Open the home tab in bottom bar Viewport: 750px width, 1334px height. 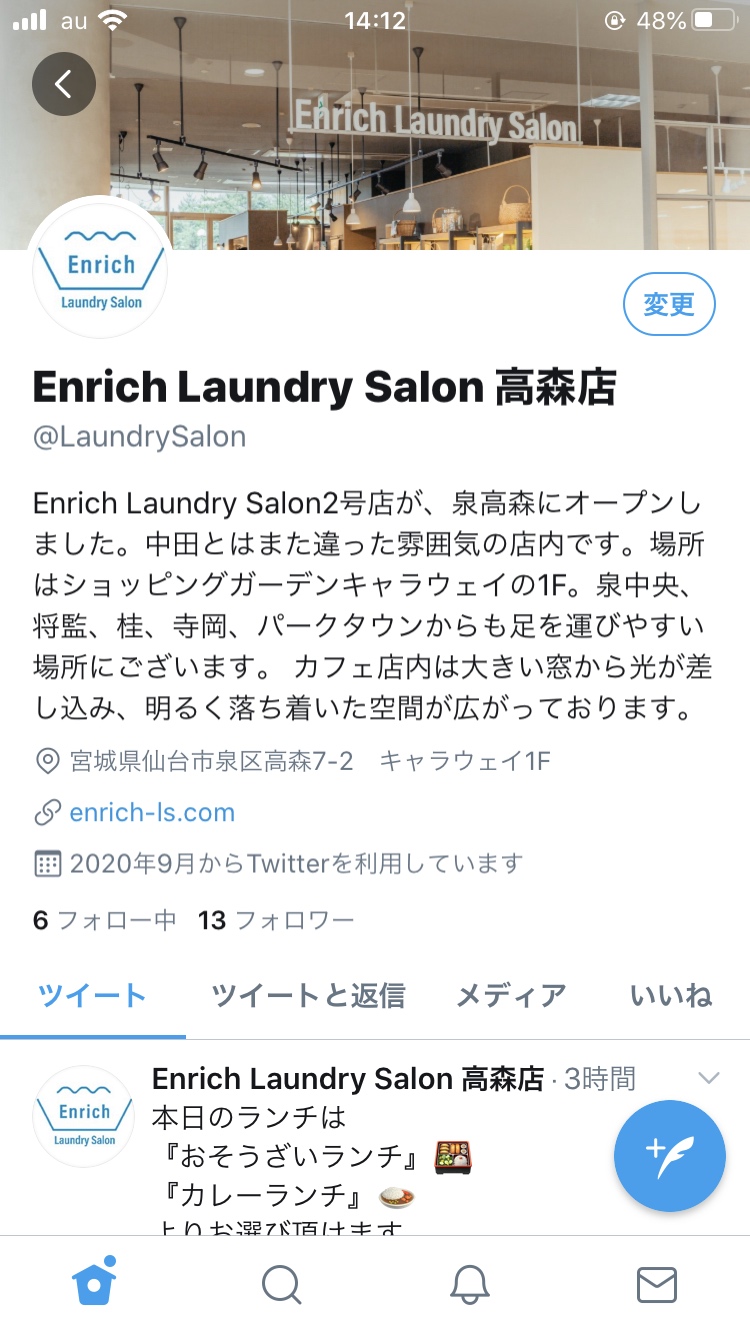click(x=94, y=1283)
